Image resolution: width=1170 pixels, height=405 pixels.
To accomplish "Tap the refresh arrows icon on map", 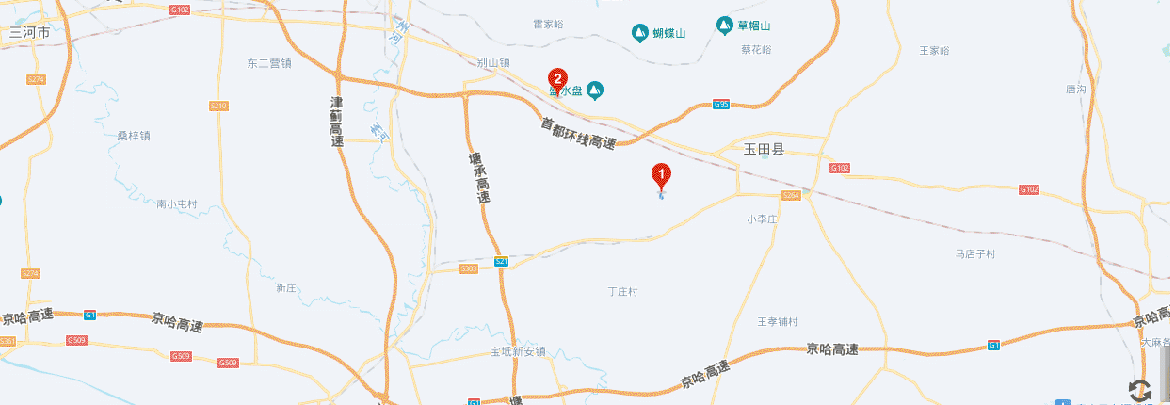I will 1139,389.
